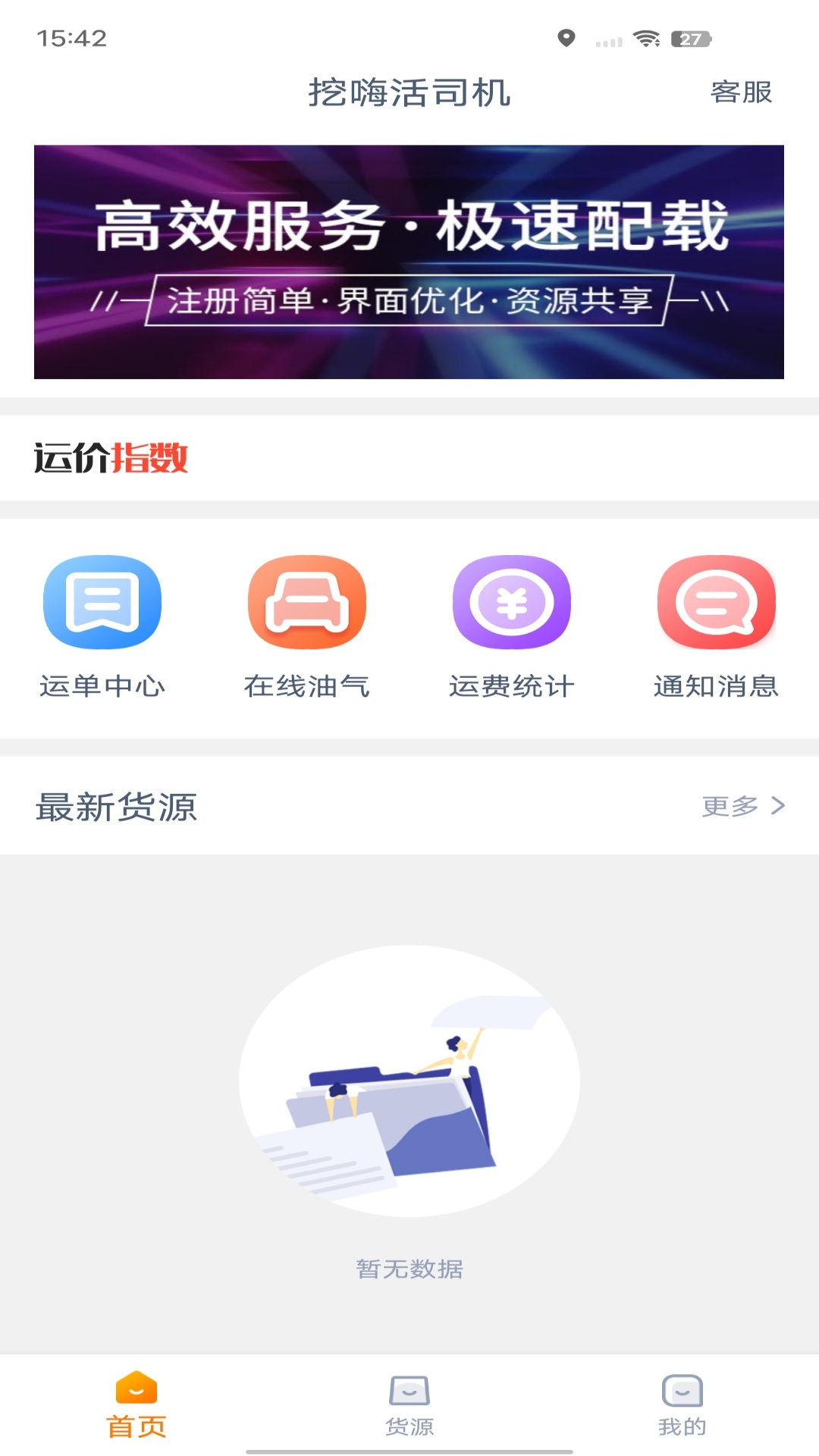Open the 高效服务·极速配载 banner
The image size is (819, 1456).
(x=409, y=262)
